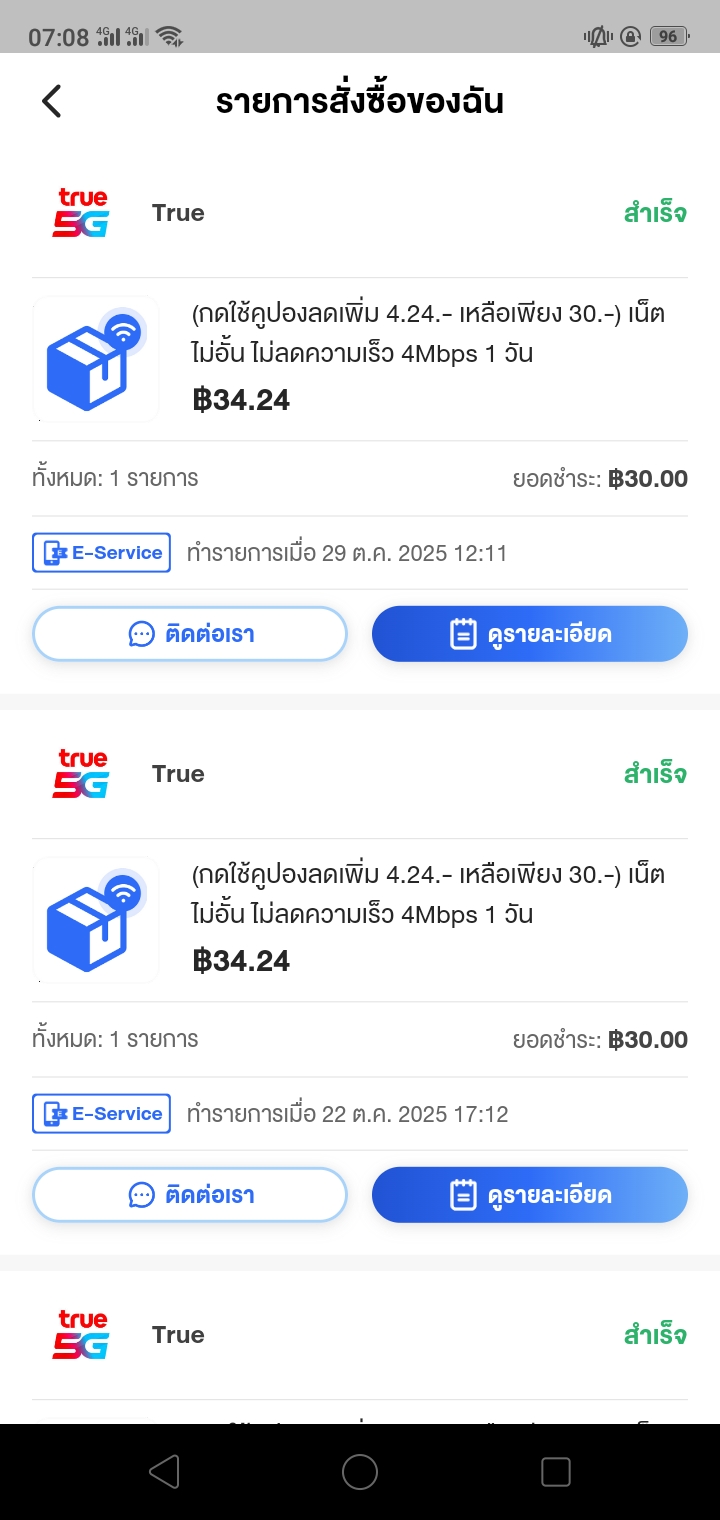
Task: Tap ติดต่อเรา on the 29 ต.ค. 2025 order
Action: coord(190,634)
